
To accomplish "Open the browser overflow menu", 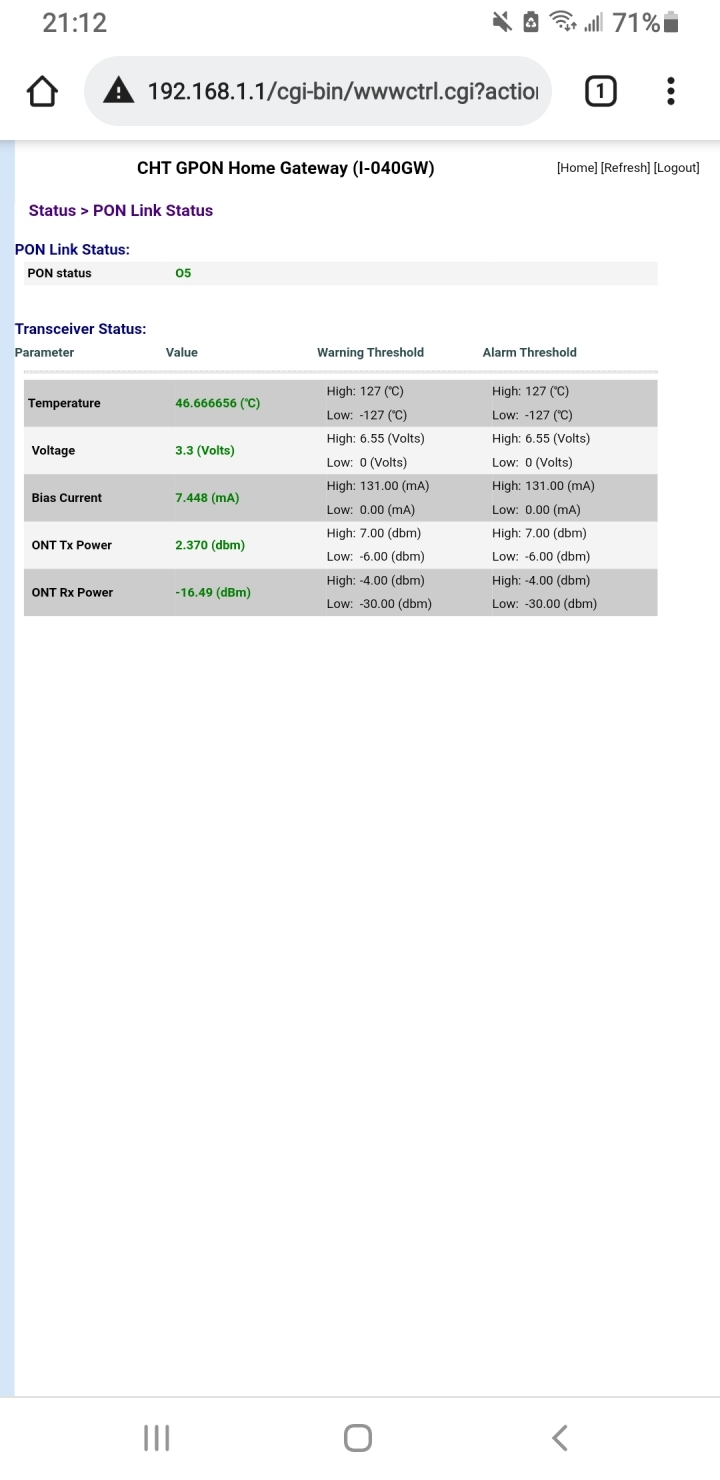I will tap(671, 92).
